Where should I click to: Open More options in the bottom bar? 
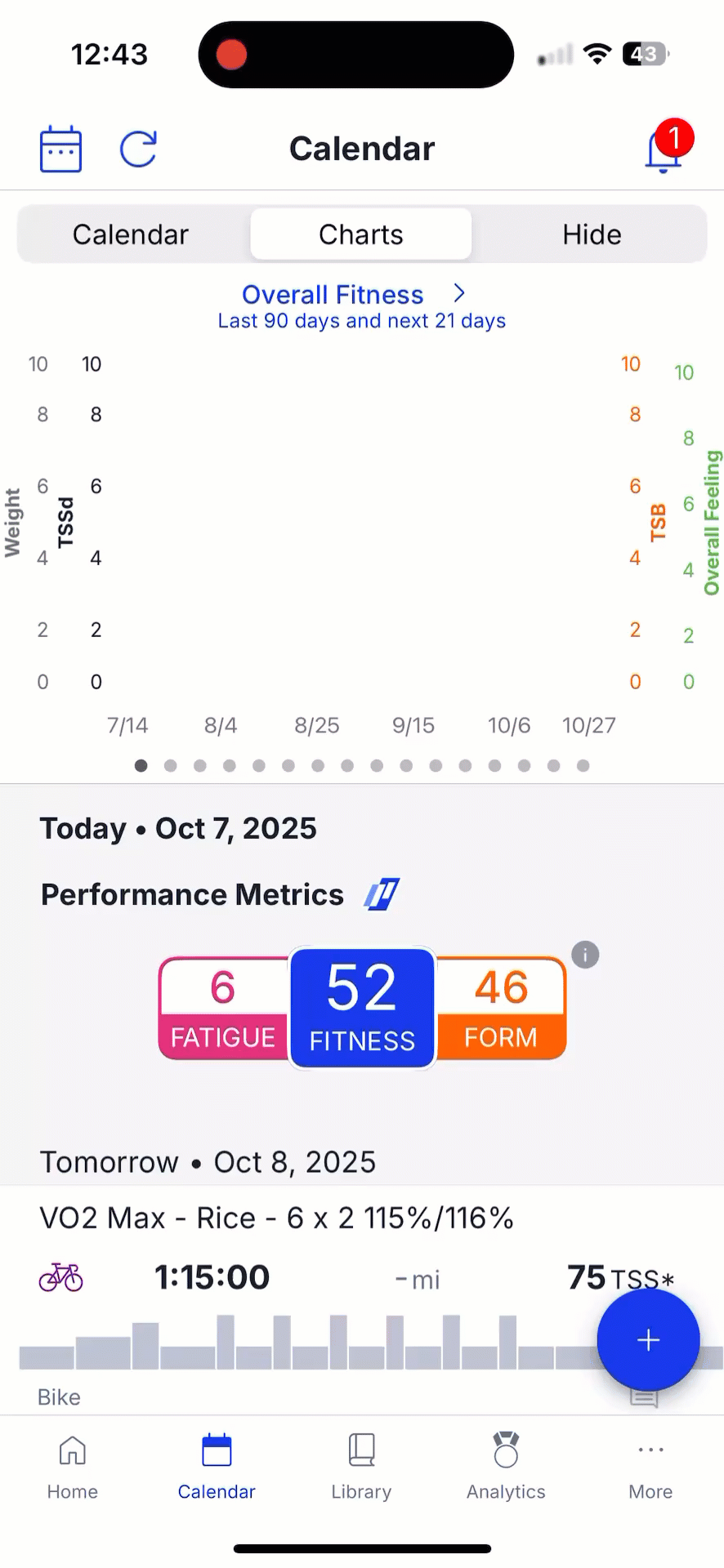(x=650, y=1466)
